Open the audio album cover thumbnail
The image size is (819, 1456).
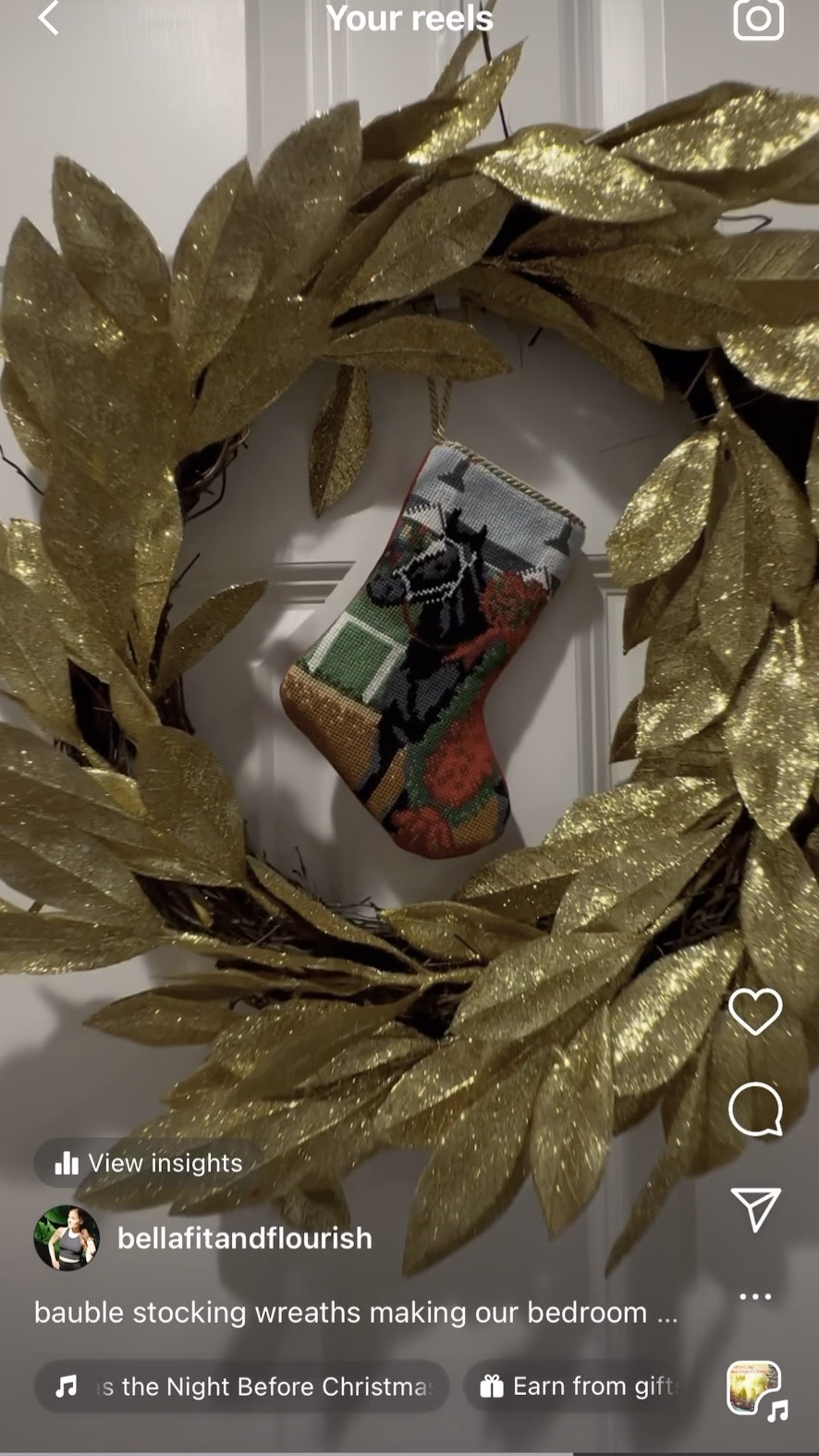[x=754, y=1388]
